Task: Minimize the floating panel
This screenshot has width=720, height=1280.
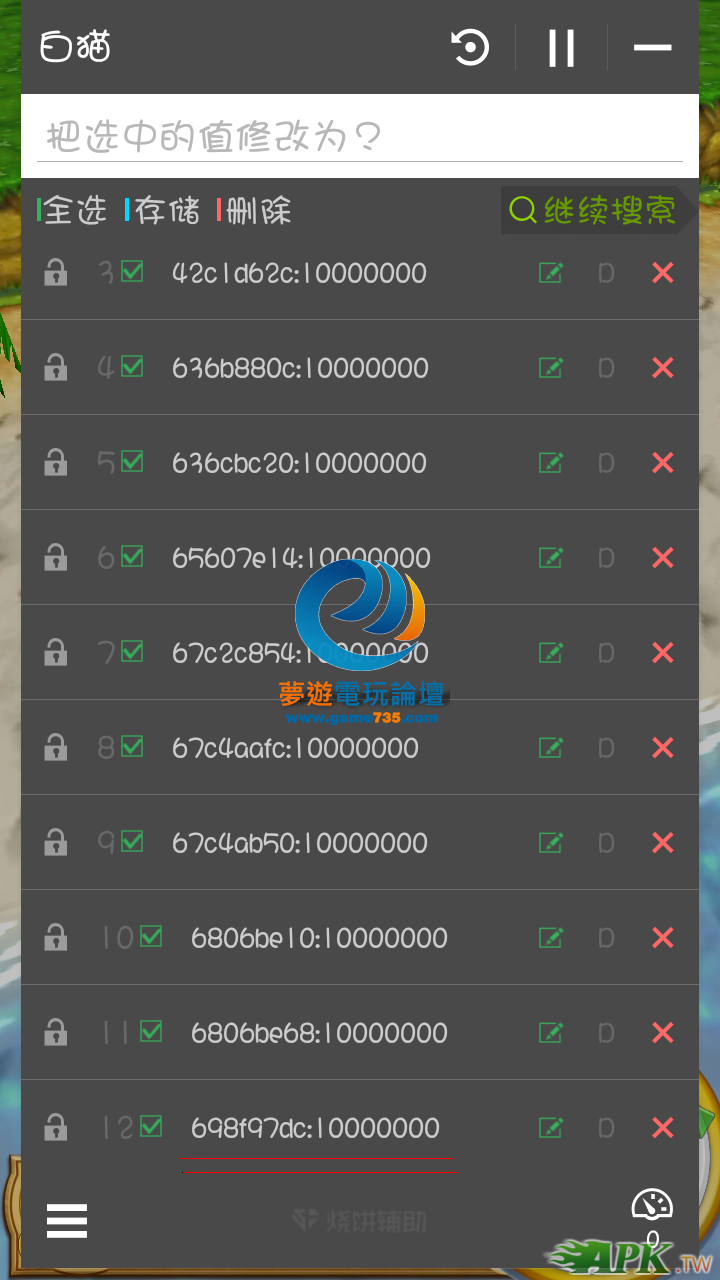Action: (x=652, y=47)
